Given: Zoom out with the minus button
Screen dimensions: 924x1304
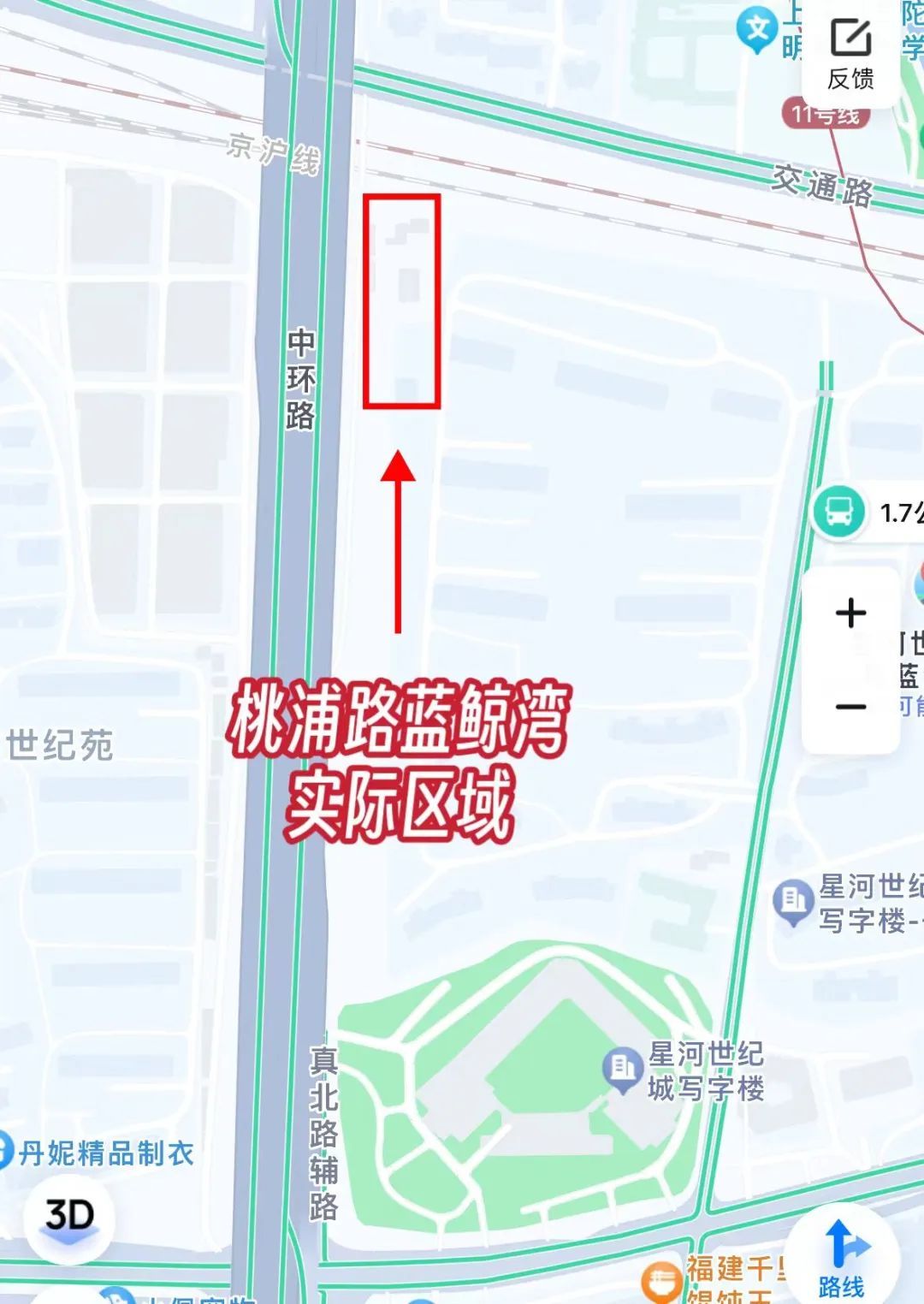Looking at the screenshot, I should (x=850, y=707).
